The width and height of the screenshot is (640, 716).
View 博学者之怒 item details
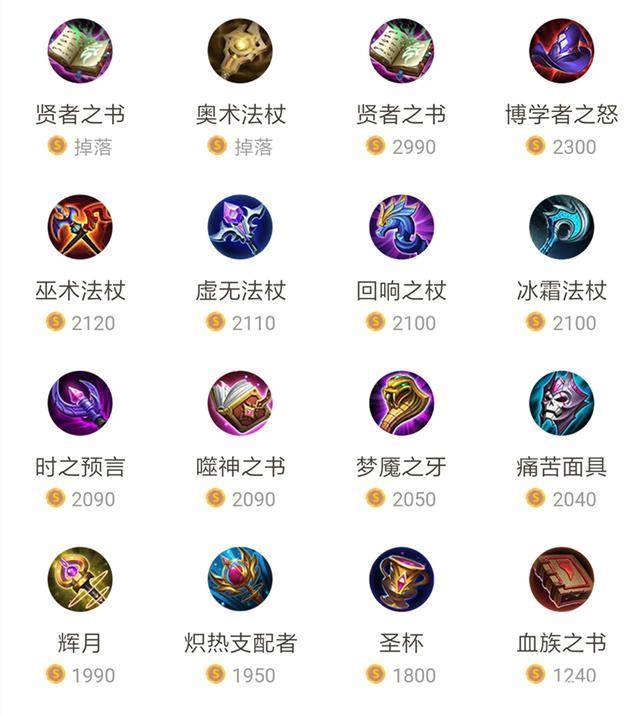[561, 51]
